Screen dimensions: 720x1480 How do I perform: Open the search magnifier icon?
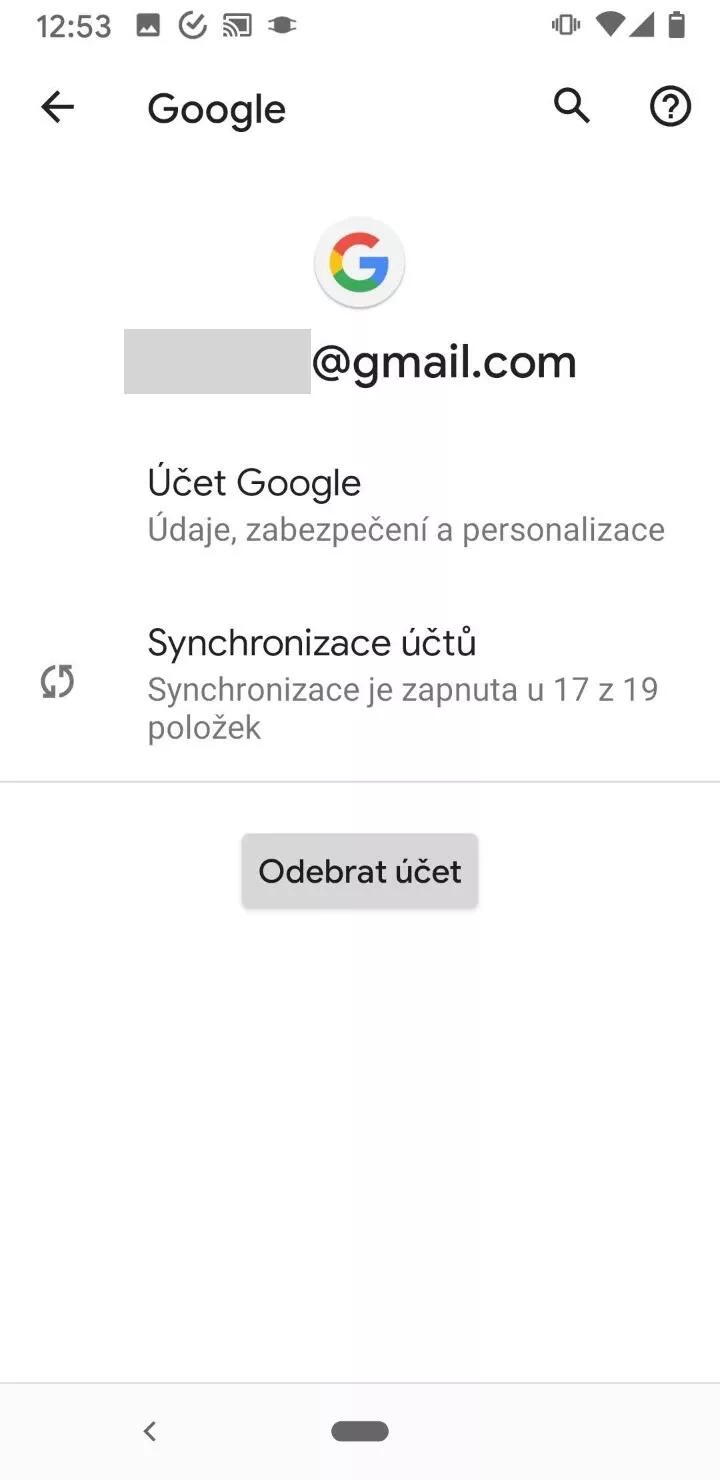(572, 106)
